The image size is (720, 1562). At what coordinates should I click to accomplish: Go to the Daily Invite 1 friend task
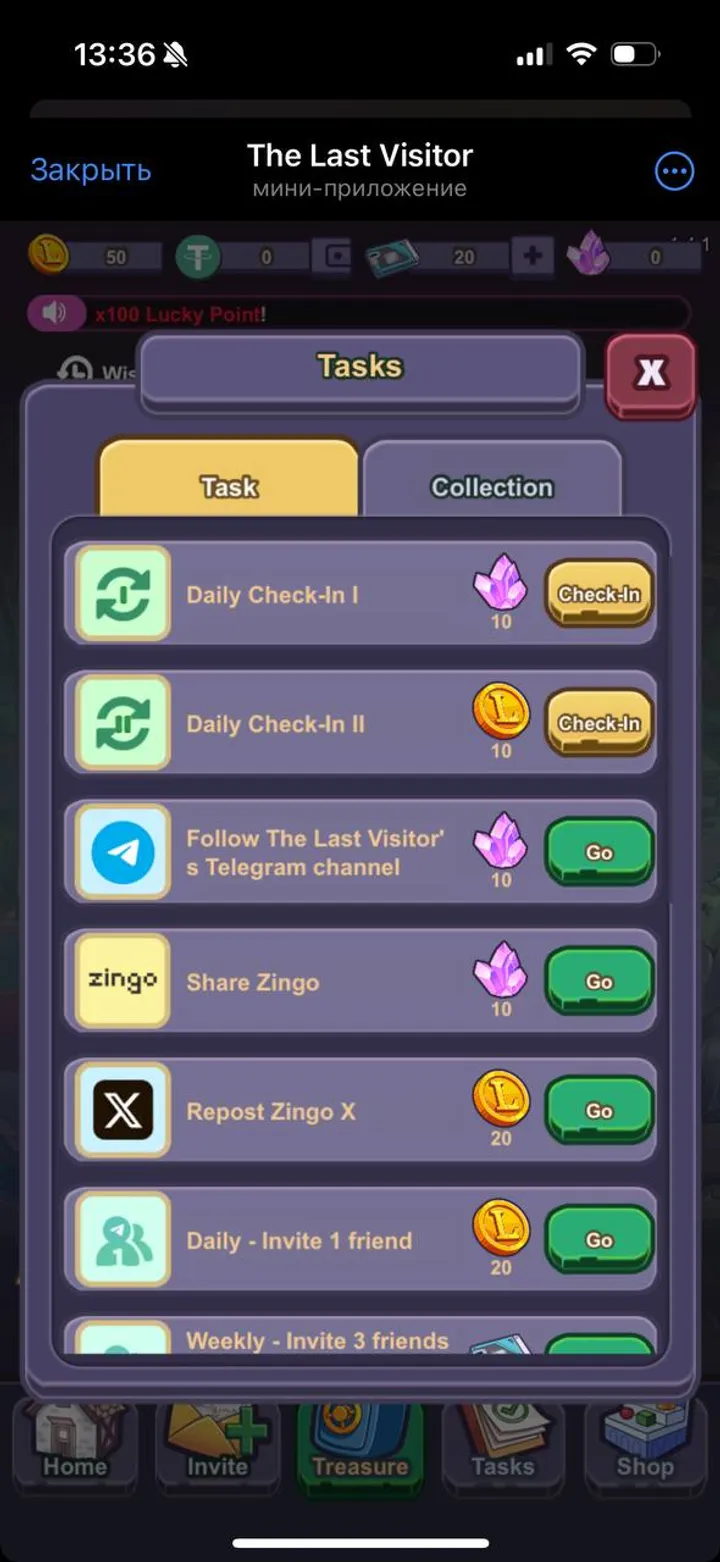598,1240
